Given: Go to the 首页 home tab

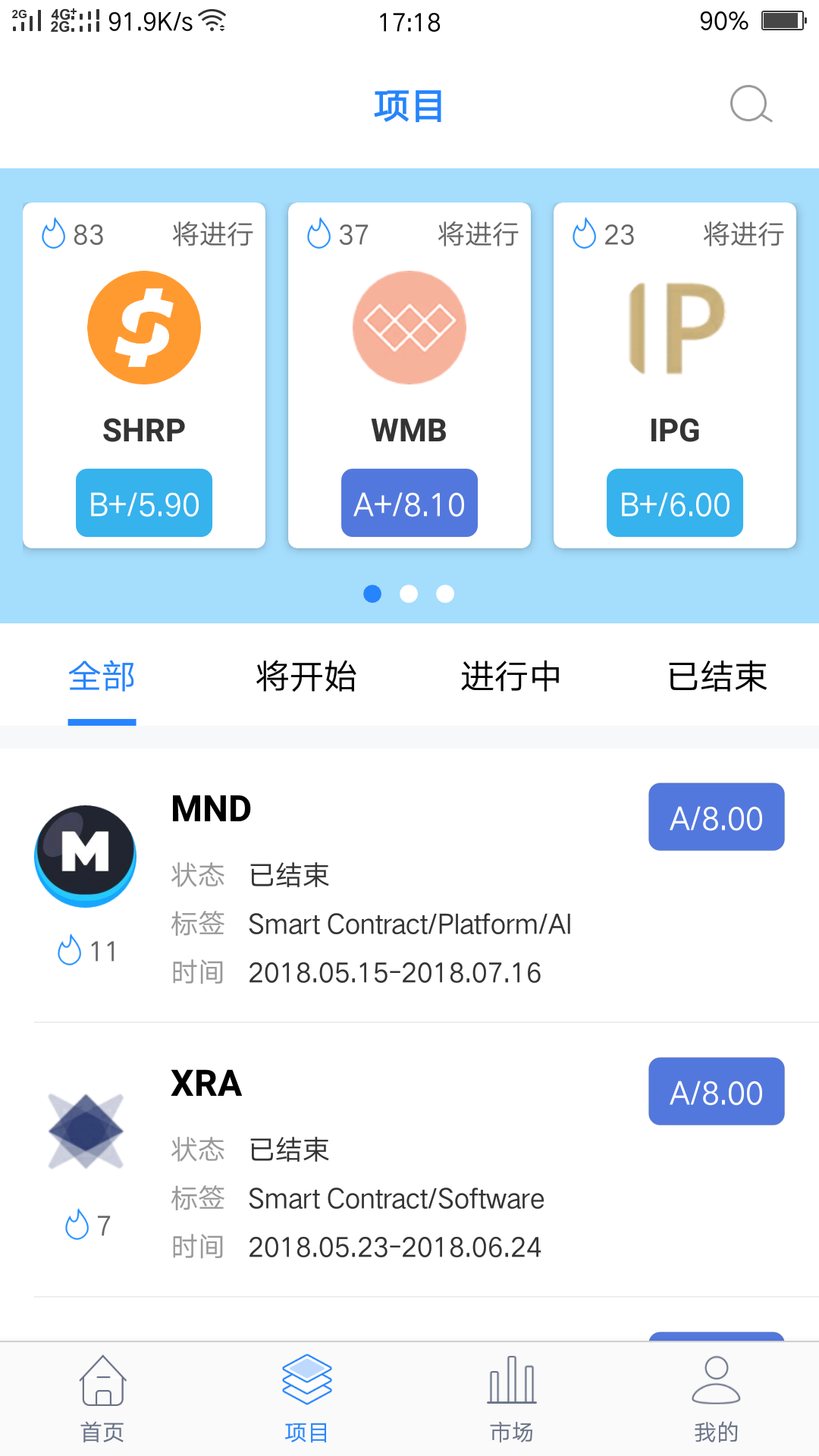Looking at the screenshot, I should (102, 1398).
